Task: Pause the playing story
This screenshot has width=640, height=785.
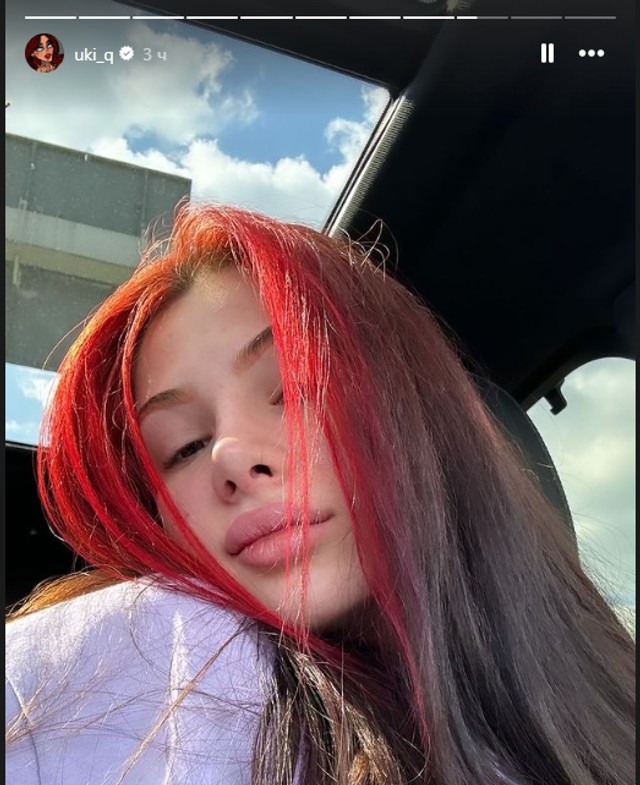Action: pos(547,53)
